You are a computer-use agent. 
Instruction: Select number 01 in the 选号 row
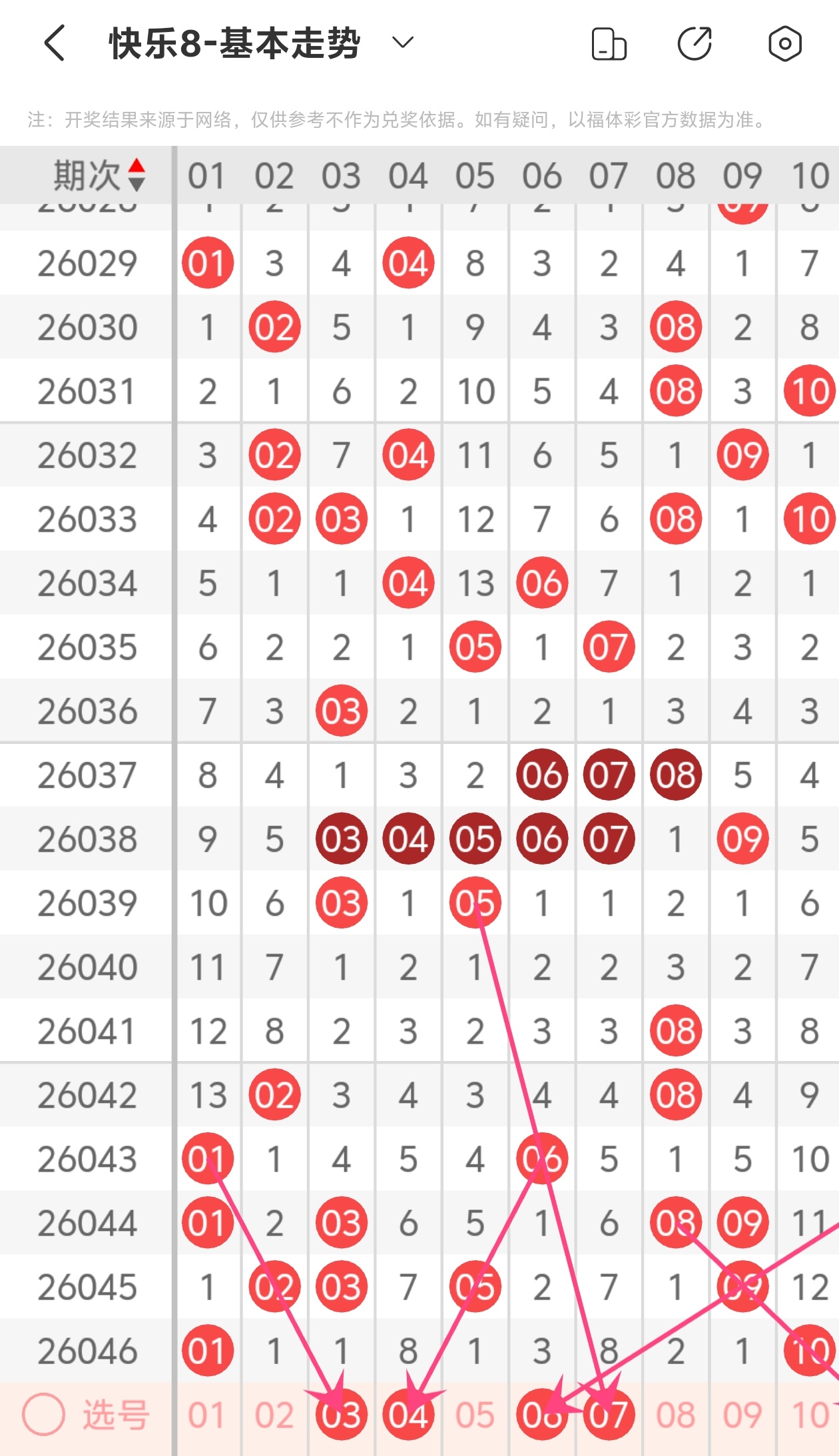(x=207, y=1415)
